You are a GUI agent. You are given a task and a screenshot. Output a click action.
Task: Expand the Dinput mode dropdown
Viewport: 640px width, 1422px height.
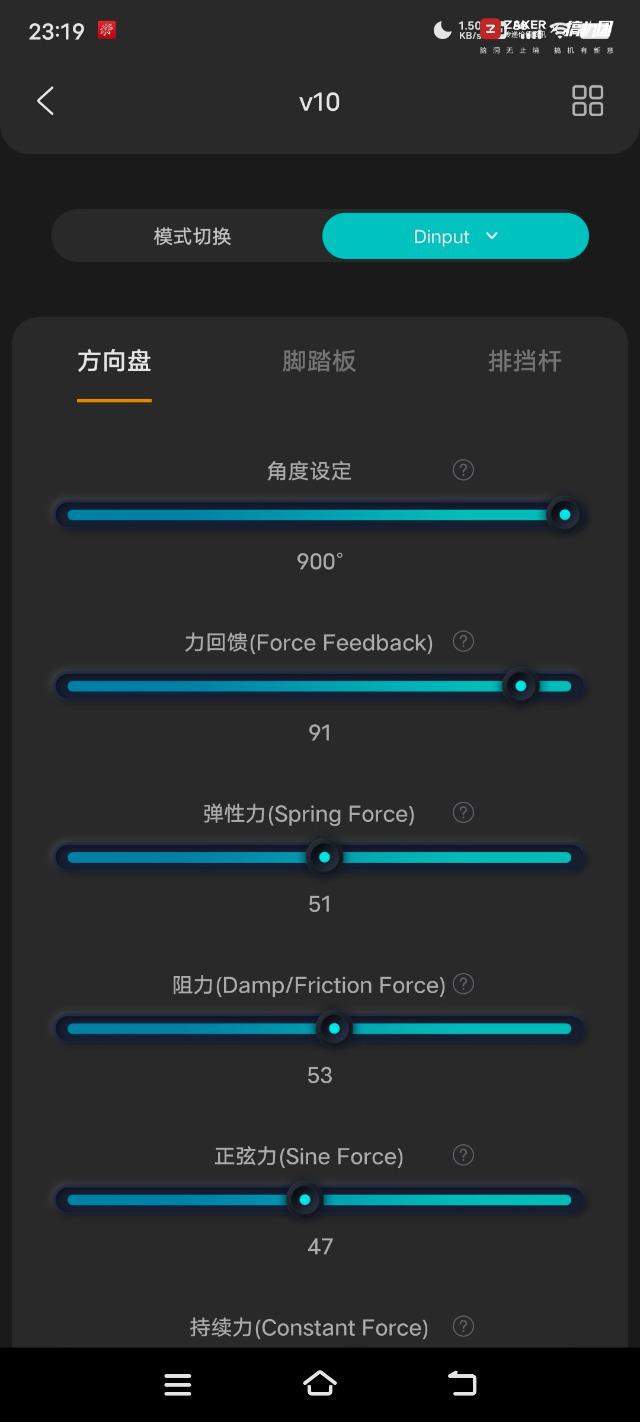click(455, 236)
